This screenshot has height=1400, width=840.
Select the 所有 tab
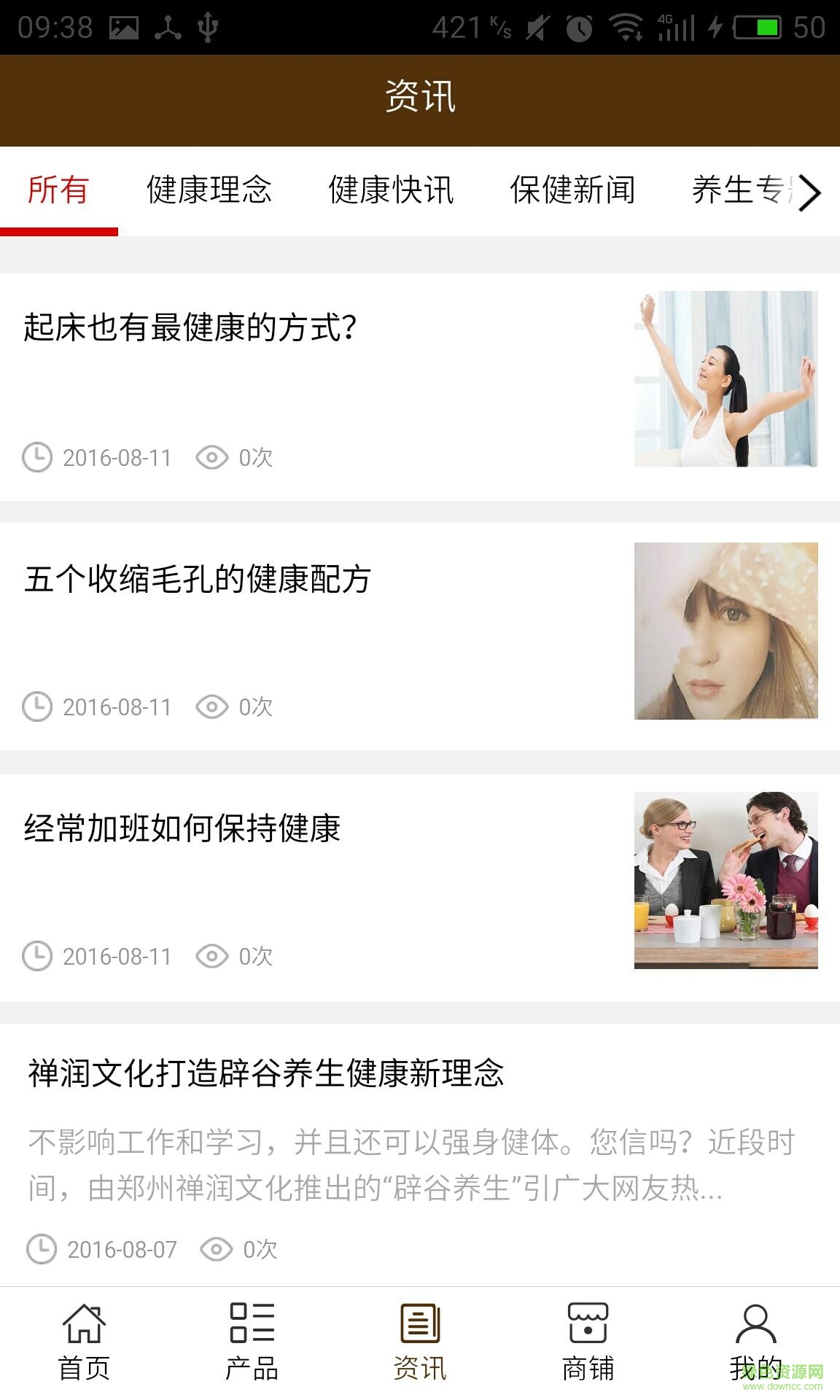coord(60,191)
